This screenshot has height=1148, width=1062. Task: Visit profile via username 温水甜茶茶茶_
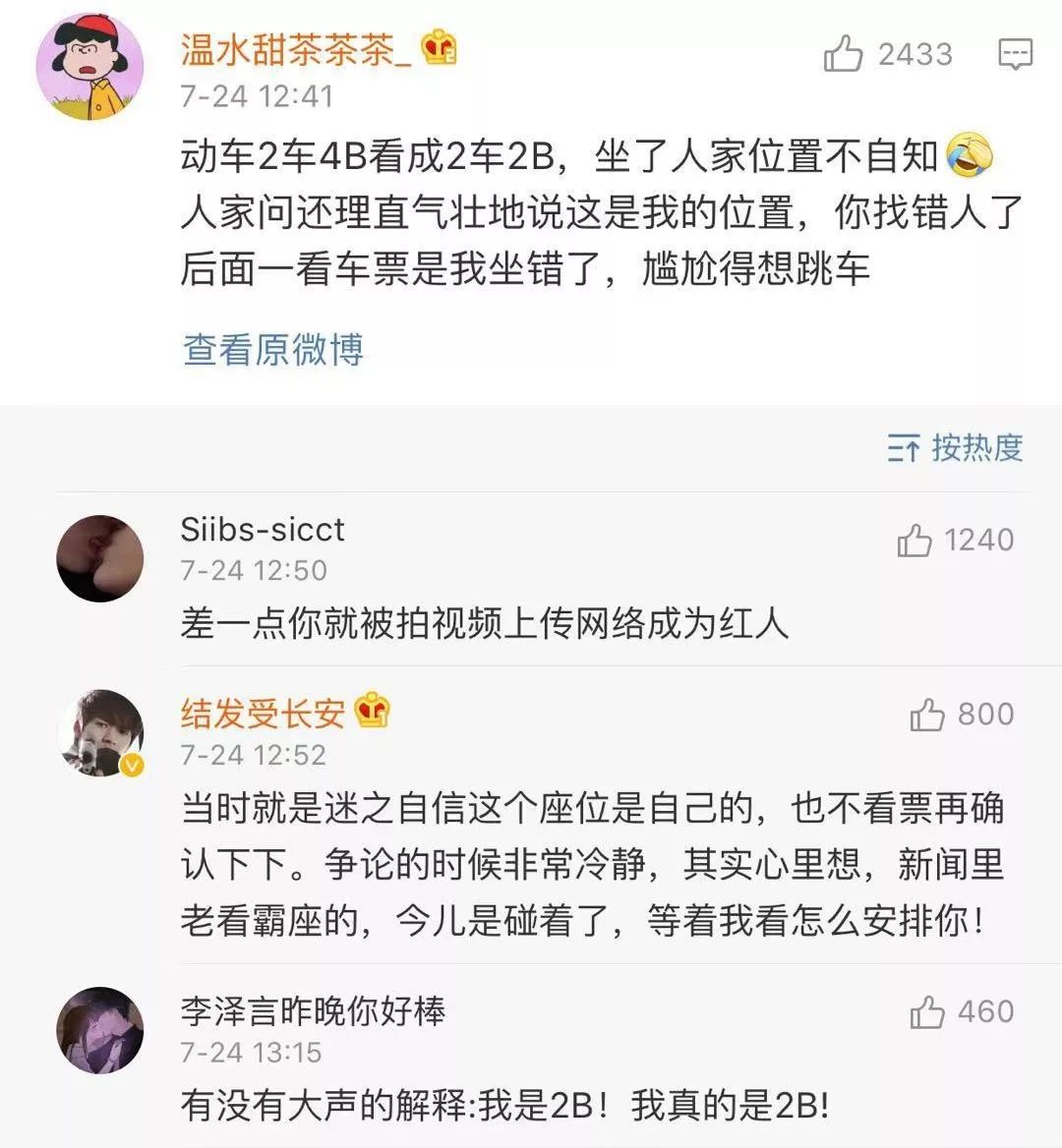click(x=296, y=49)
